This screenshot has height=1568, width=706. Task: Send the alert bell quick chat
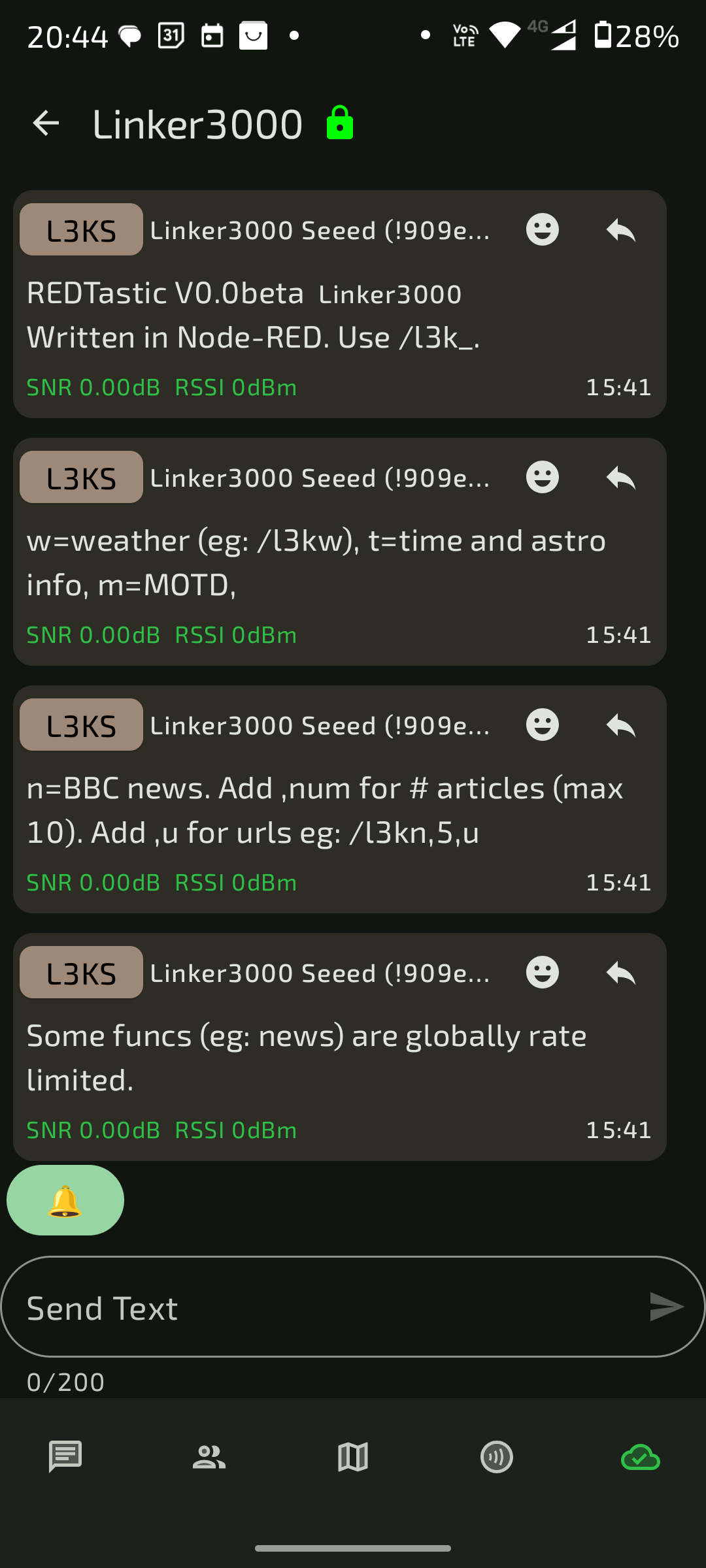[65, 1200]
